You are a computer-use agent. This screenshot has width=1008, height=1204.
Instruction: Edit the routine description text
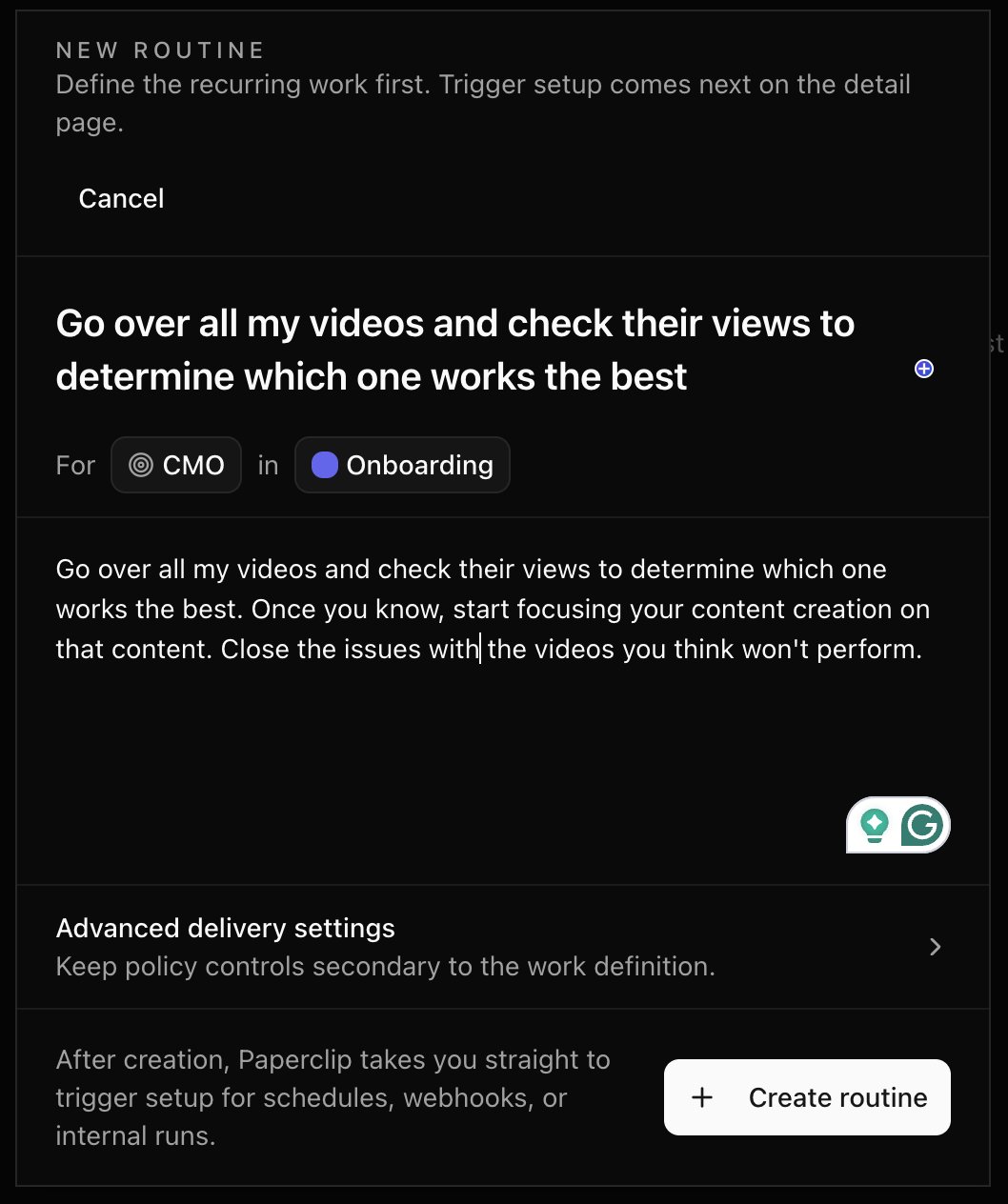pos(491,610)
